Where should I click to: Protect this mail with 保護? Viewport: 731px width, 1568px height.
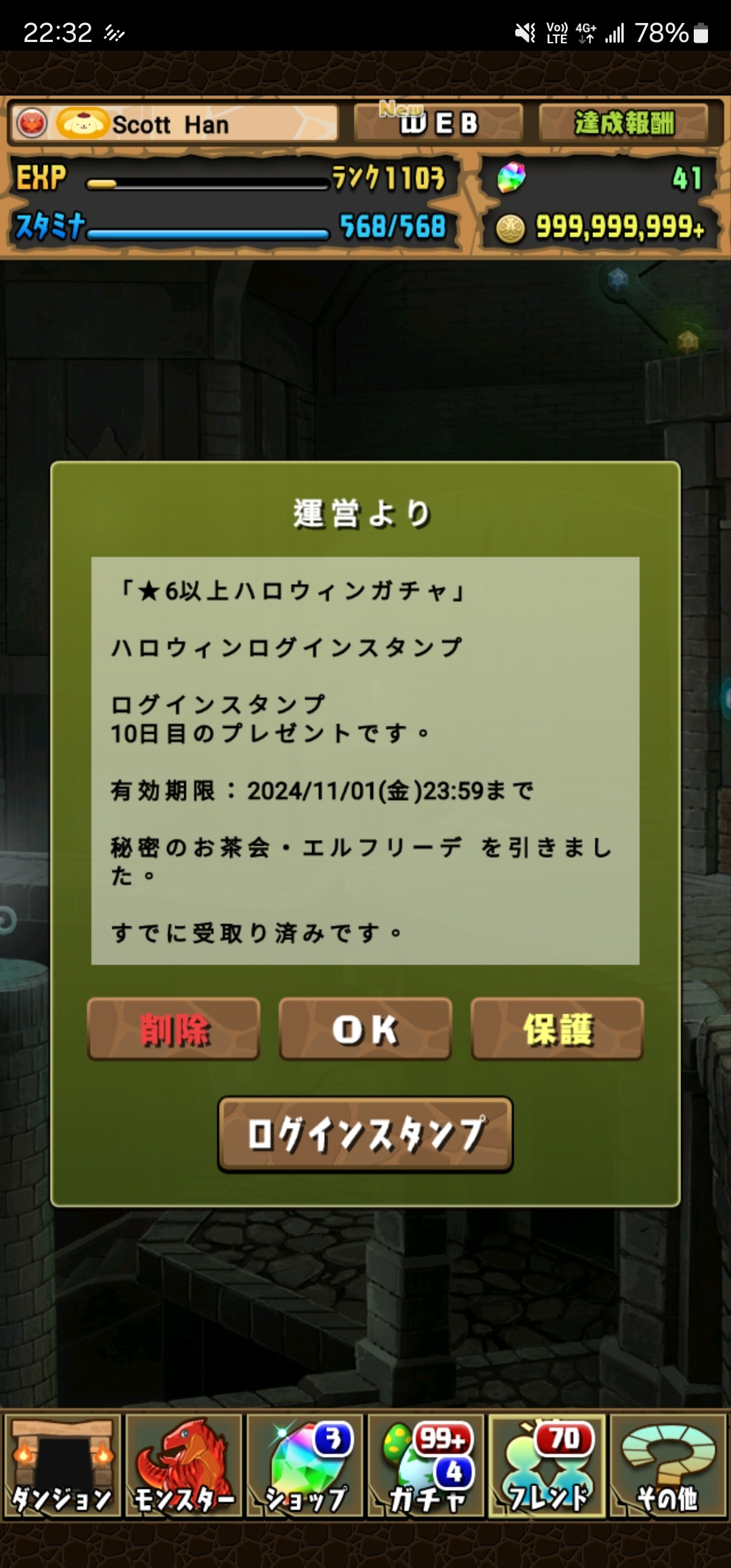click(557, 1029)
